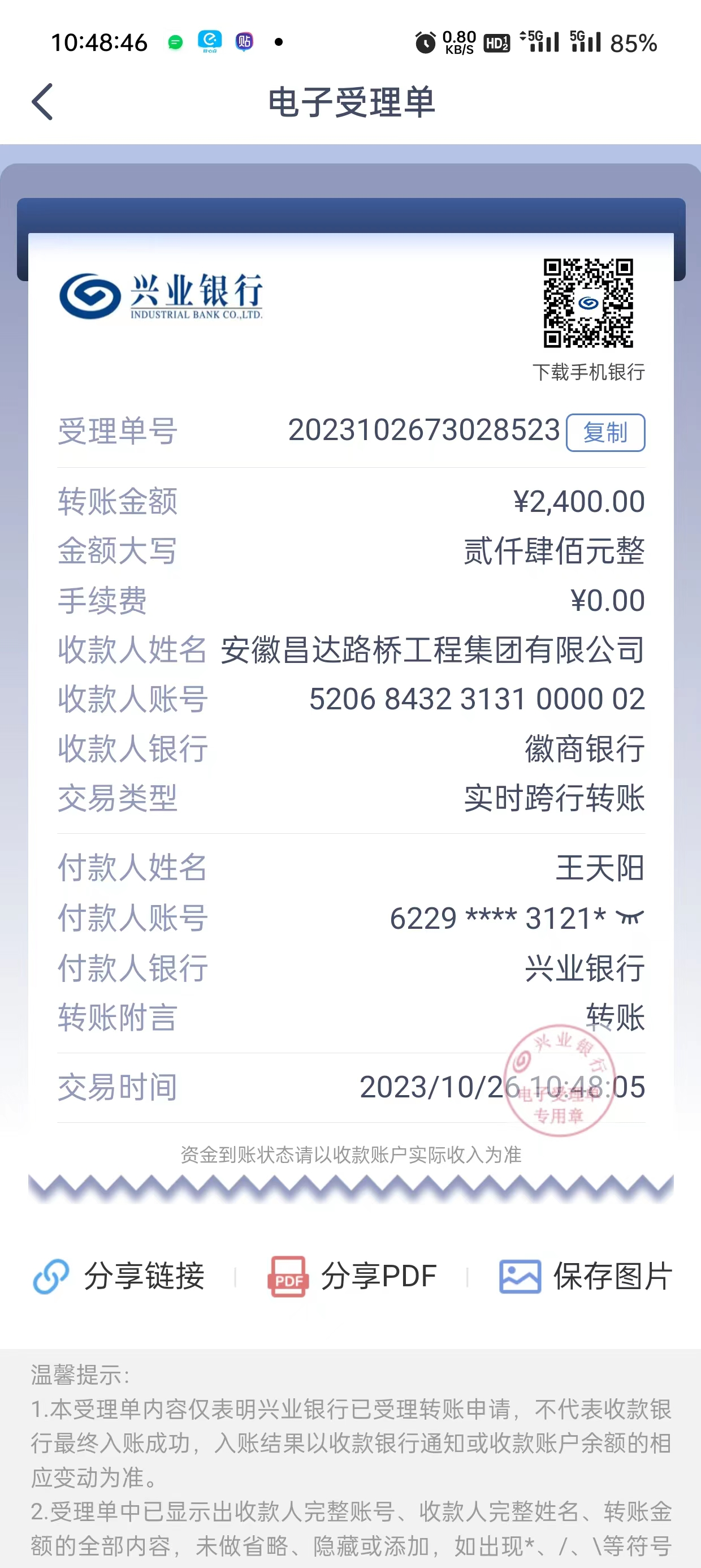Copy the 受理单号 with the 复制 button
Screen dimensions: 701x1568
pyautogui.click(x=605, y=433)
